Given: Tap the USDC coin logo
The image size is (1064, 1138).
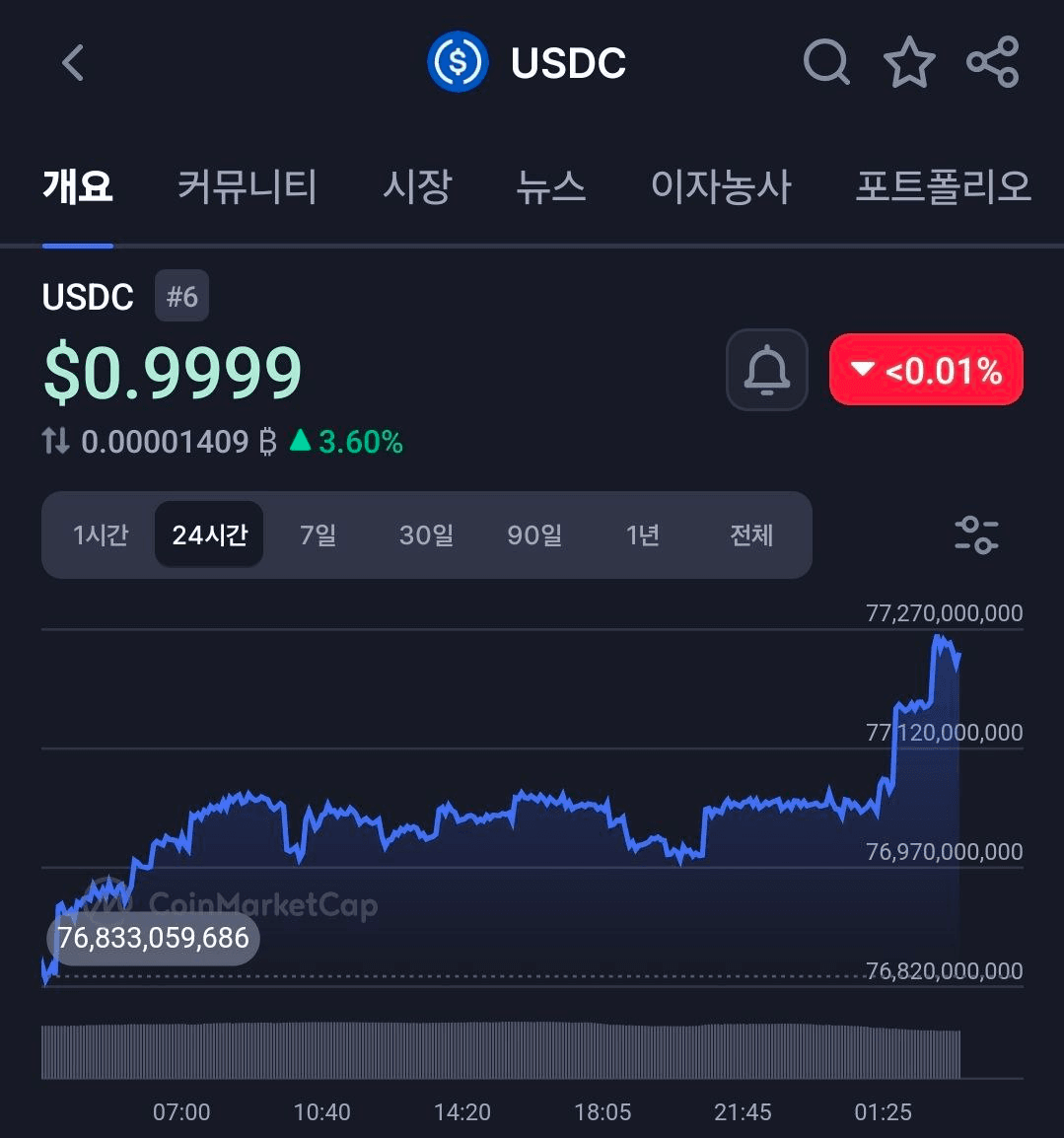Looking at the screenshot, I should point(457,61).
